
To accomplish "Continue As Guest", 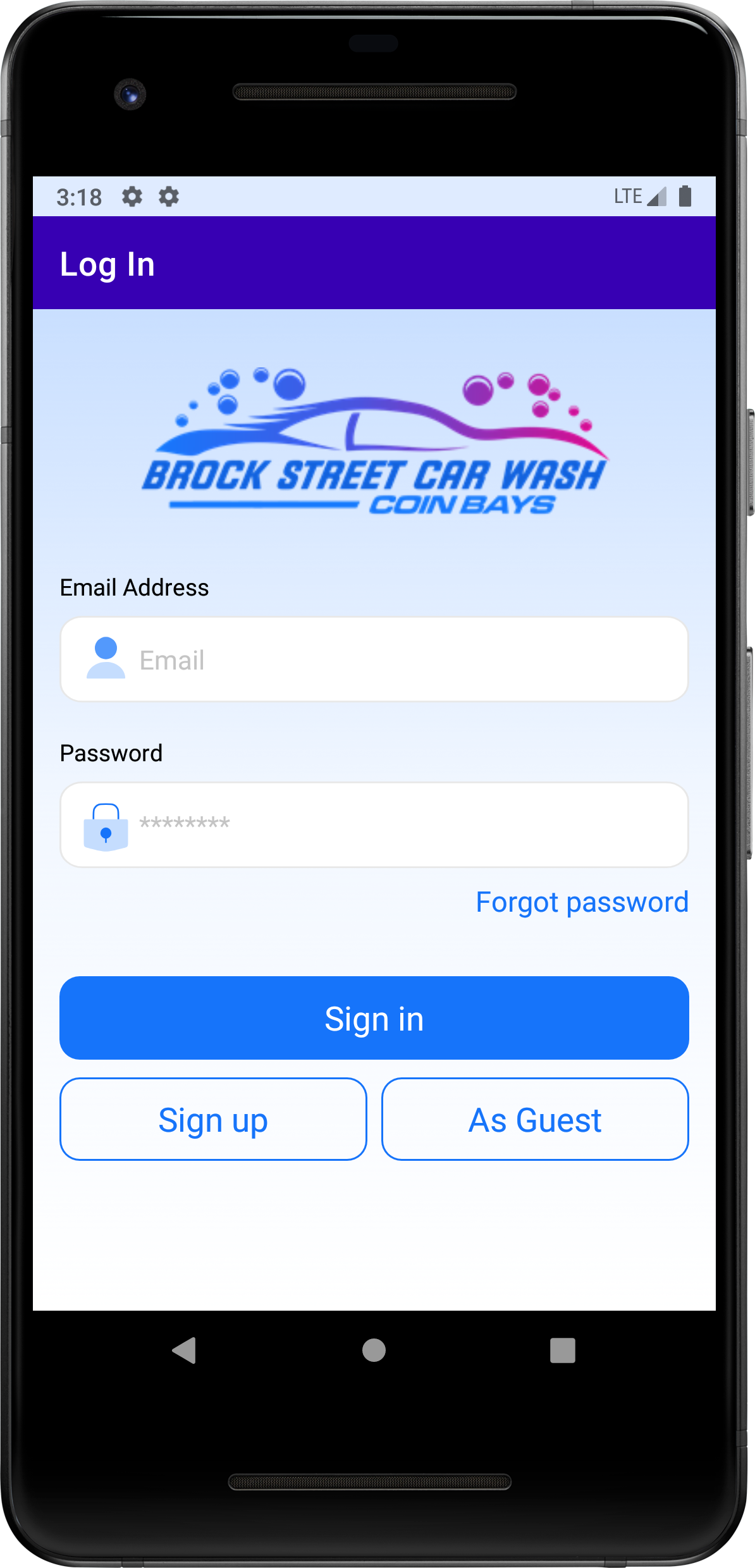I will coord(534,1119).
